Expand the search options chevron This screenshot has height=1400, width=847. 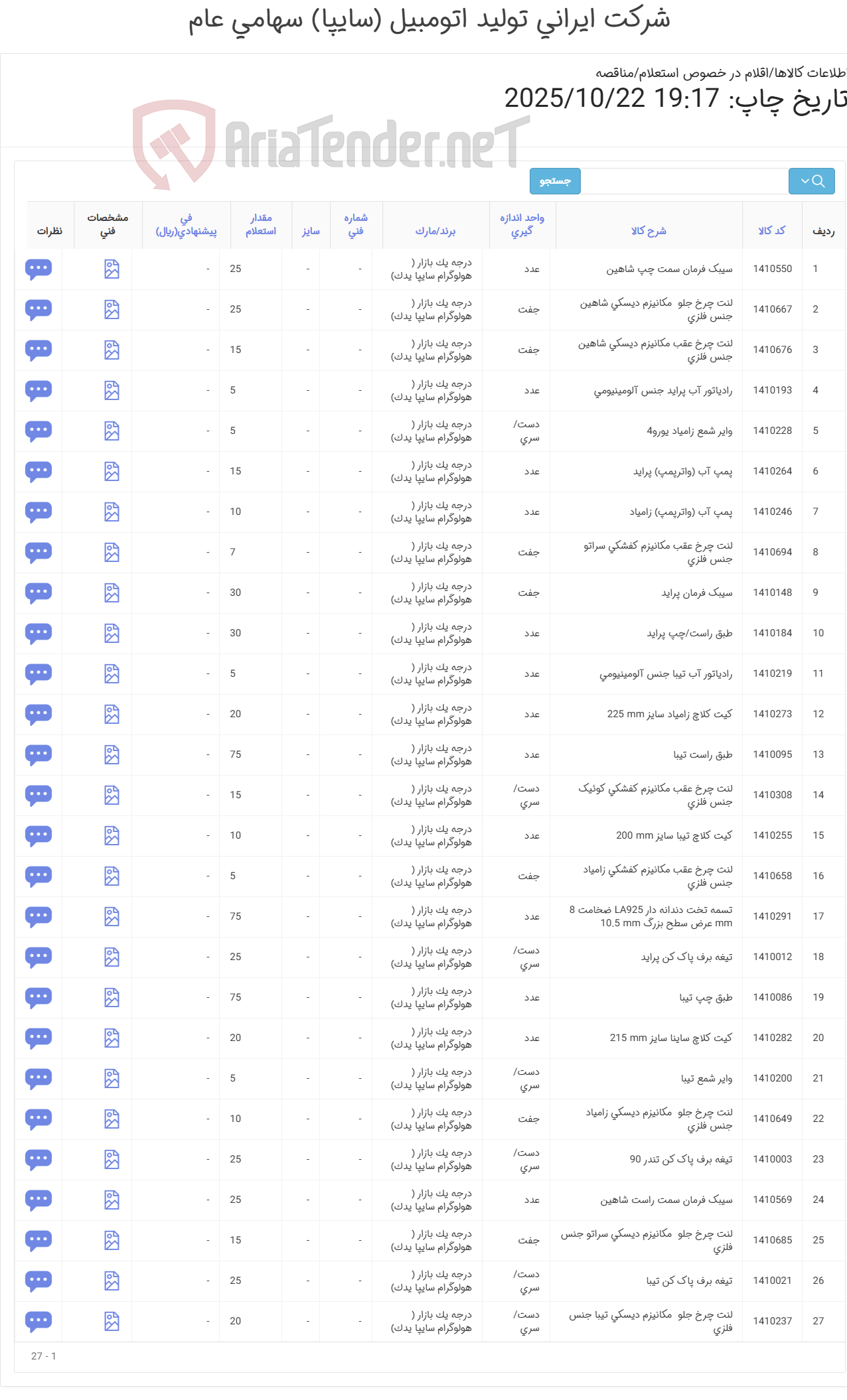pyautogui.click(x=806, y=180)
